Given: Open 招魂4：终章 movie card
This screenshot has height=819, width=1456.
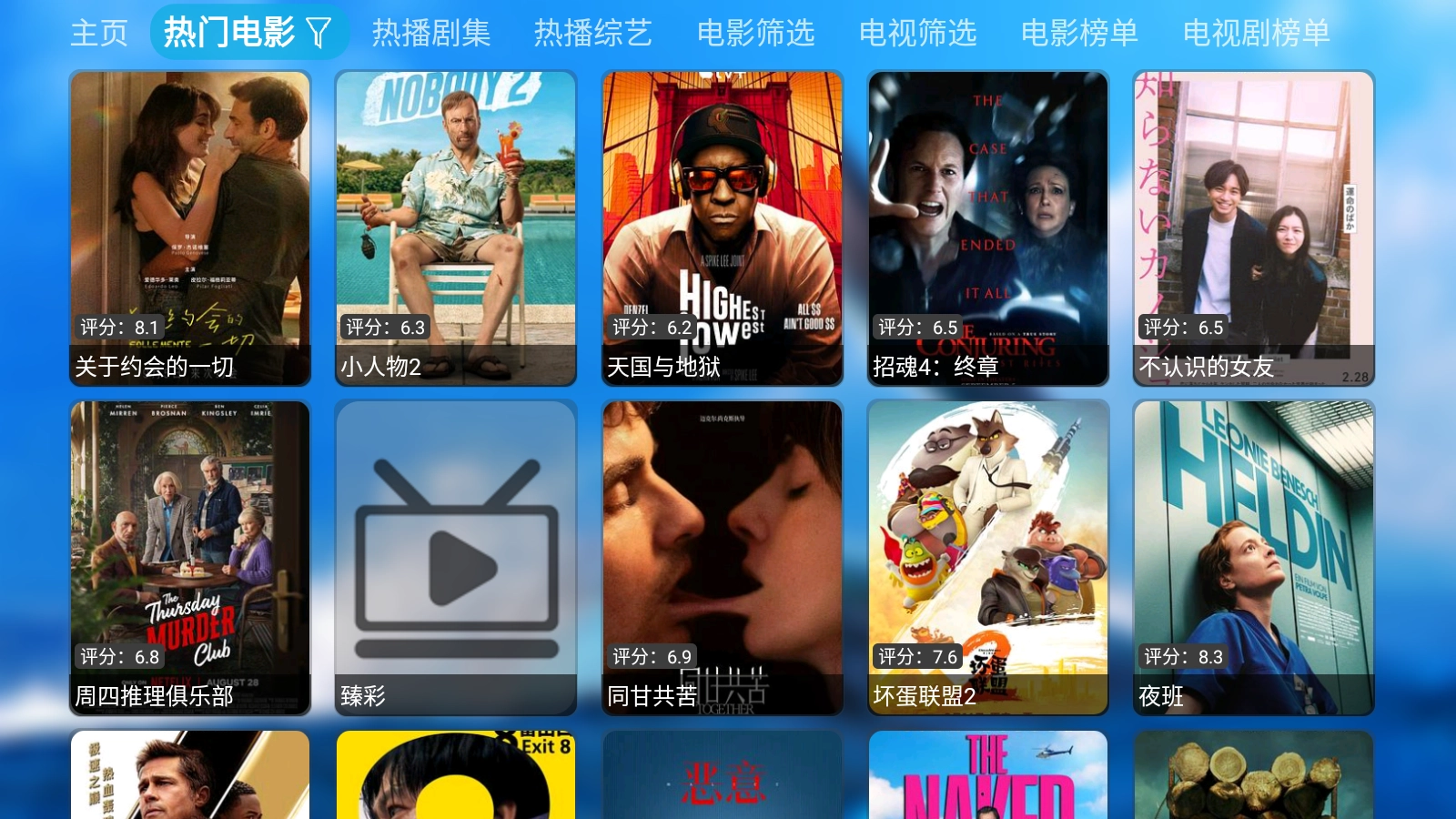Looking at the screenshot, I should pyautogui.click(x=988, y=227).
